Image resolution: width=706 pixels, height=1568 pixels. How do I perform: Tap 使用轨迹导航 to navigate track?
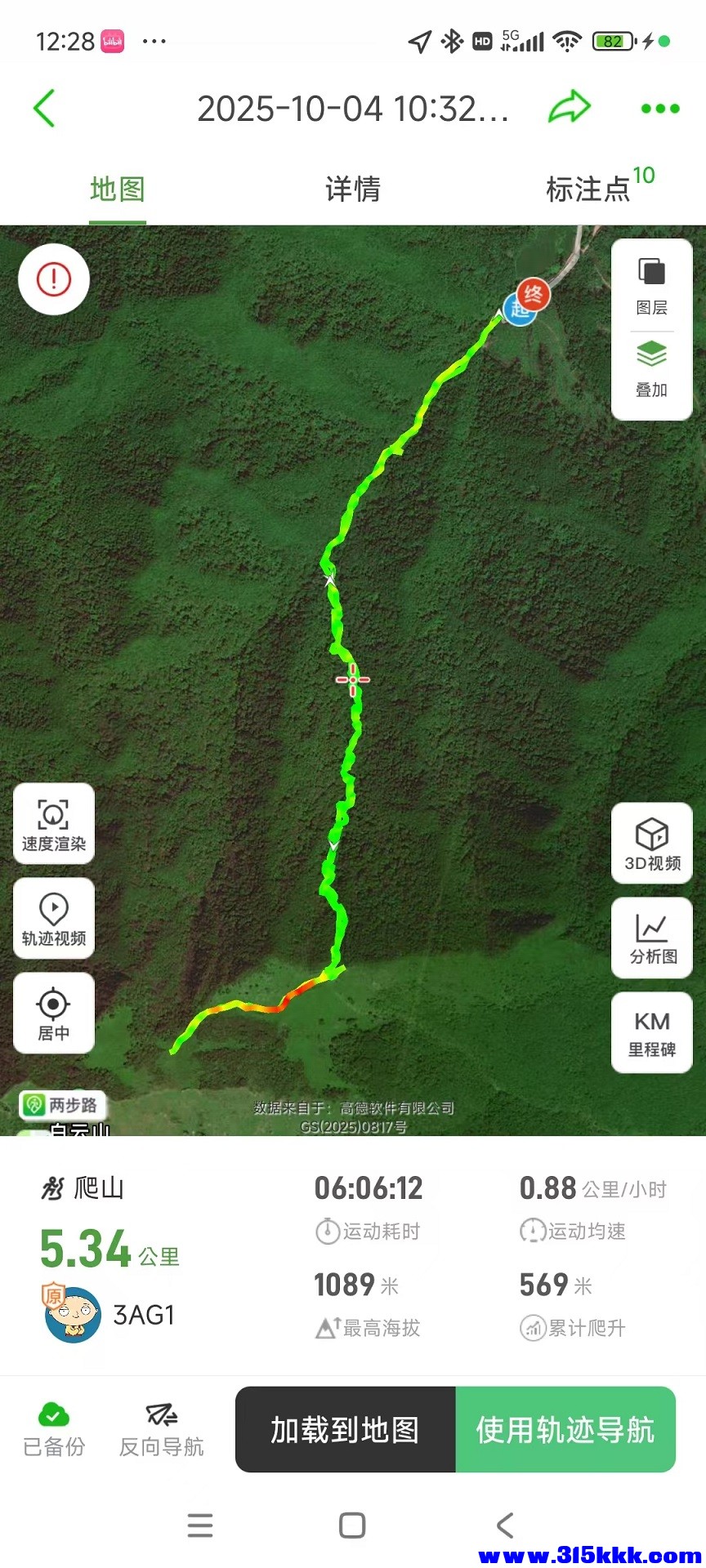coord(565,1430)
